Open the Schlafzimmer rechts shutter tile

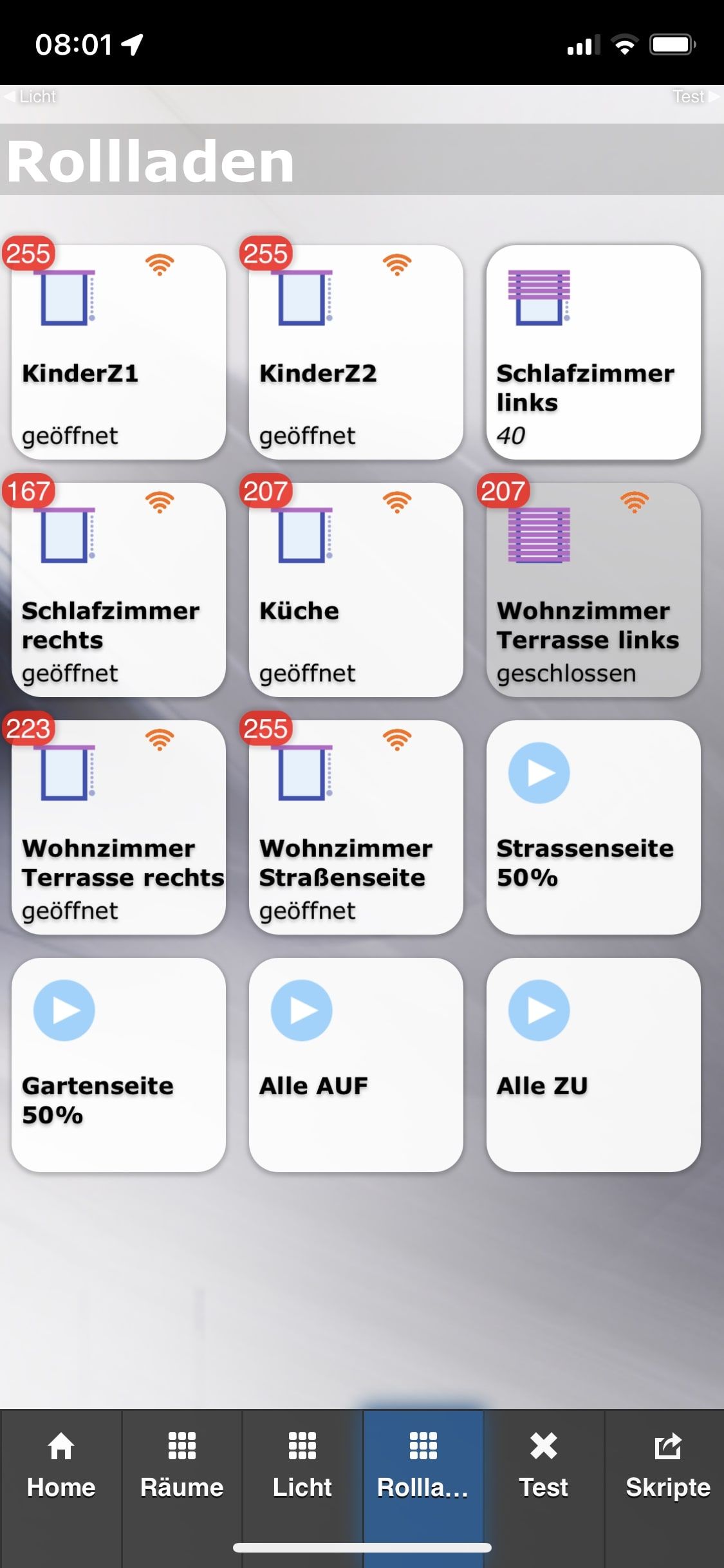point(118,590)
